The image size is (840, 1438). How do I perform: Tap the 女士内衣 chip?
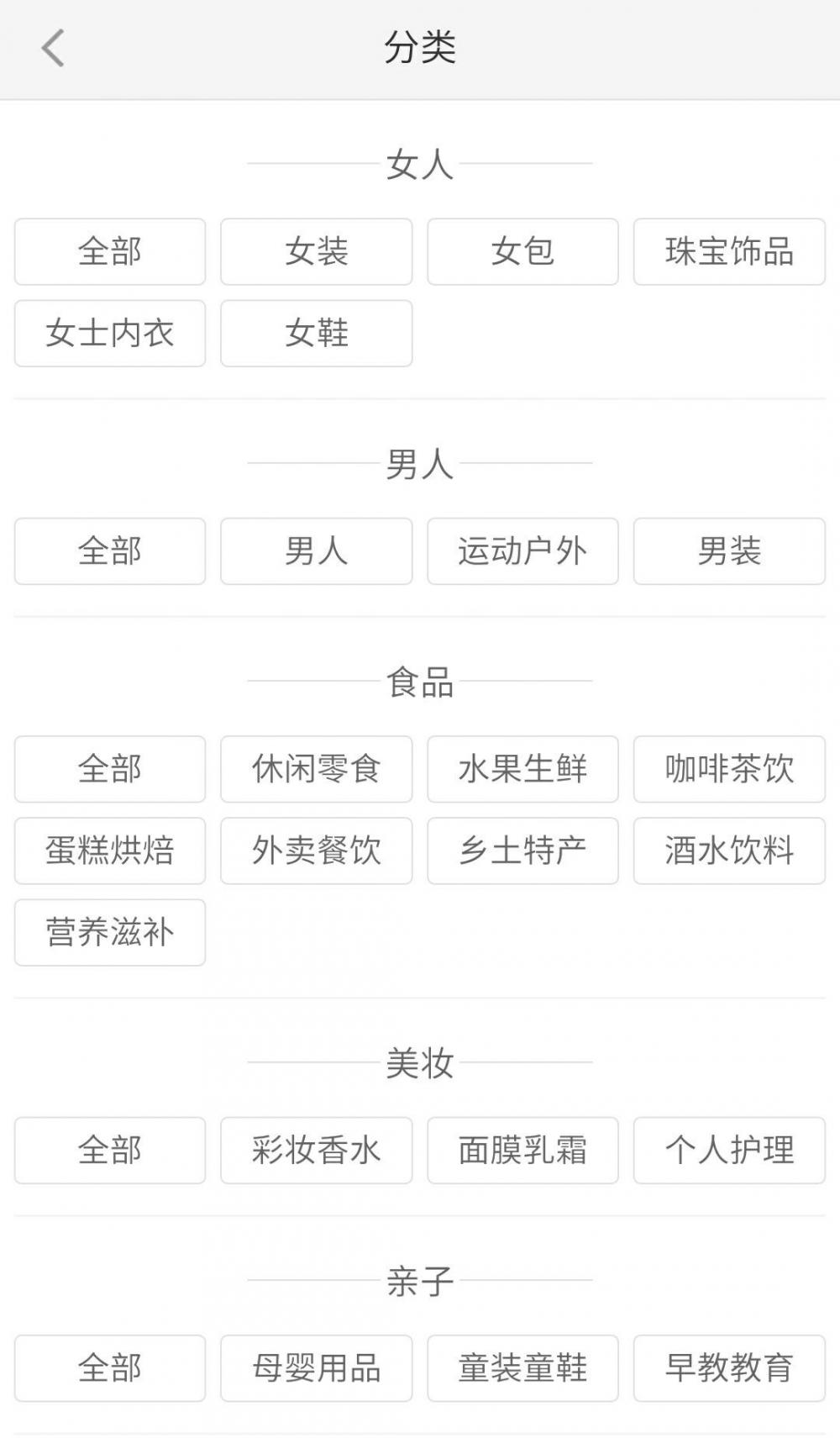pyautogui.click(x=110, y=333)
